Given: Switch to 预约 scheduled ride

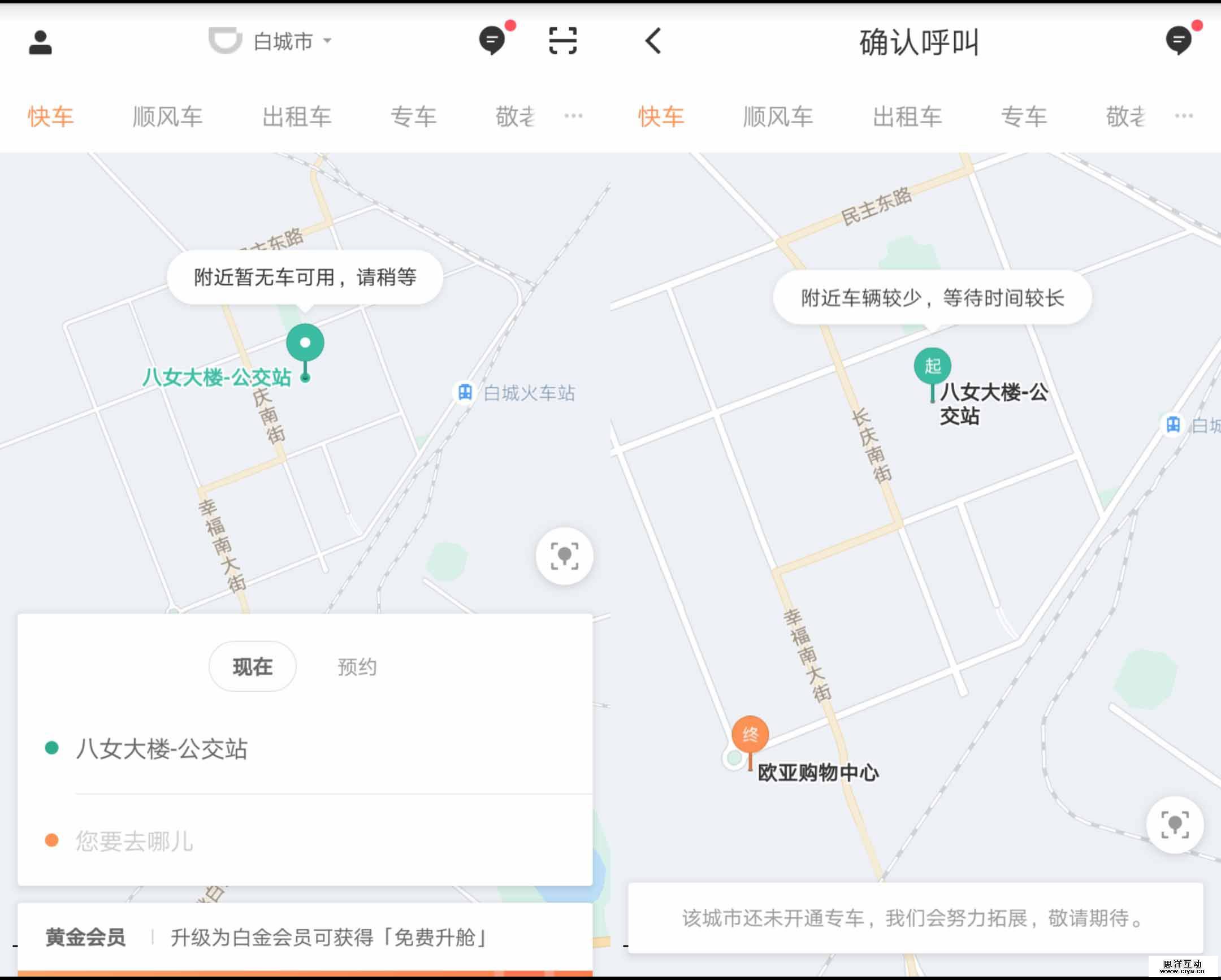Looking at the screenshot, I should (x=357, y=666).
